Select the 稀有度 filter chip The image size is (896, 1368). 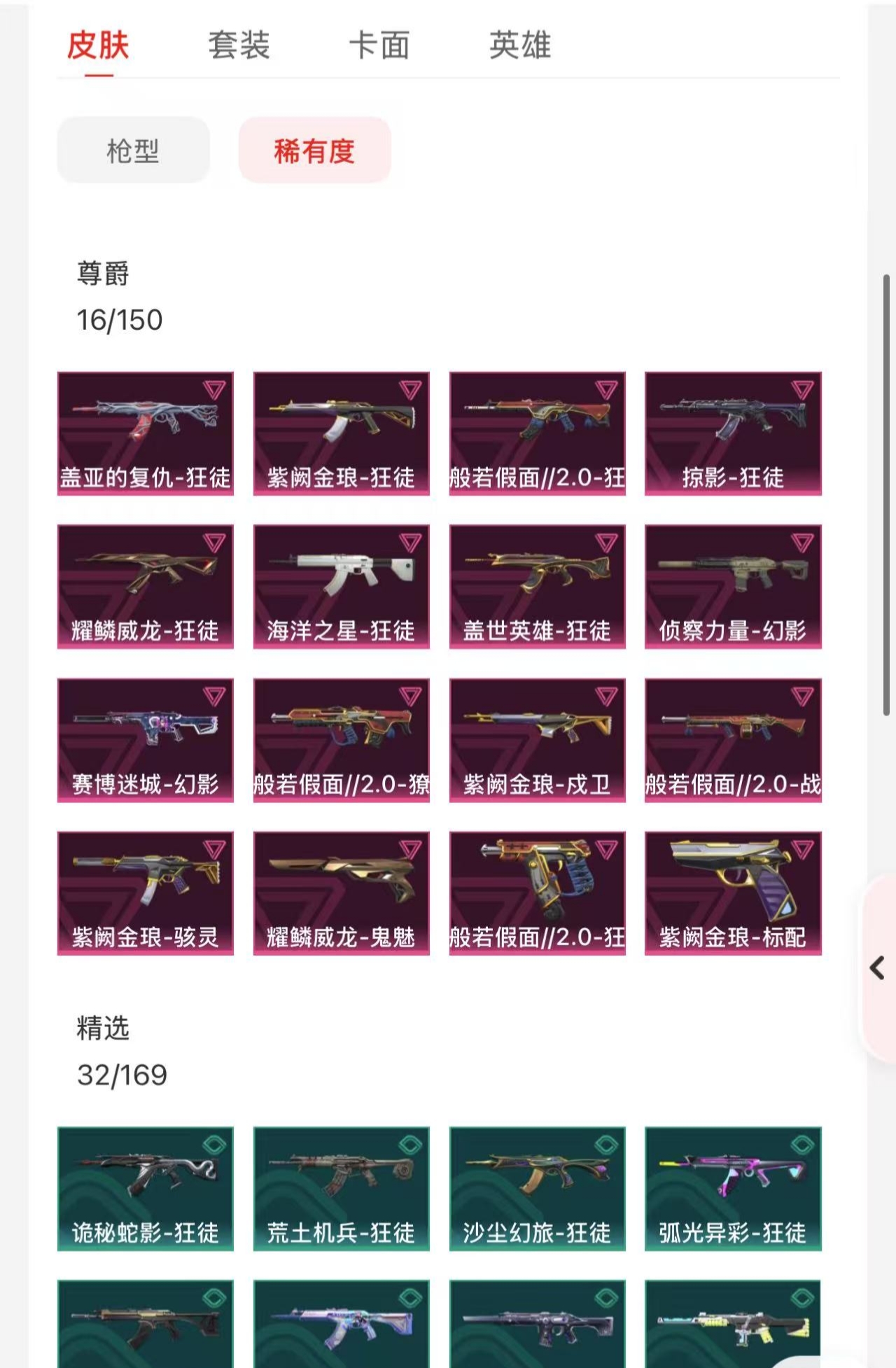click(314, 151)
